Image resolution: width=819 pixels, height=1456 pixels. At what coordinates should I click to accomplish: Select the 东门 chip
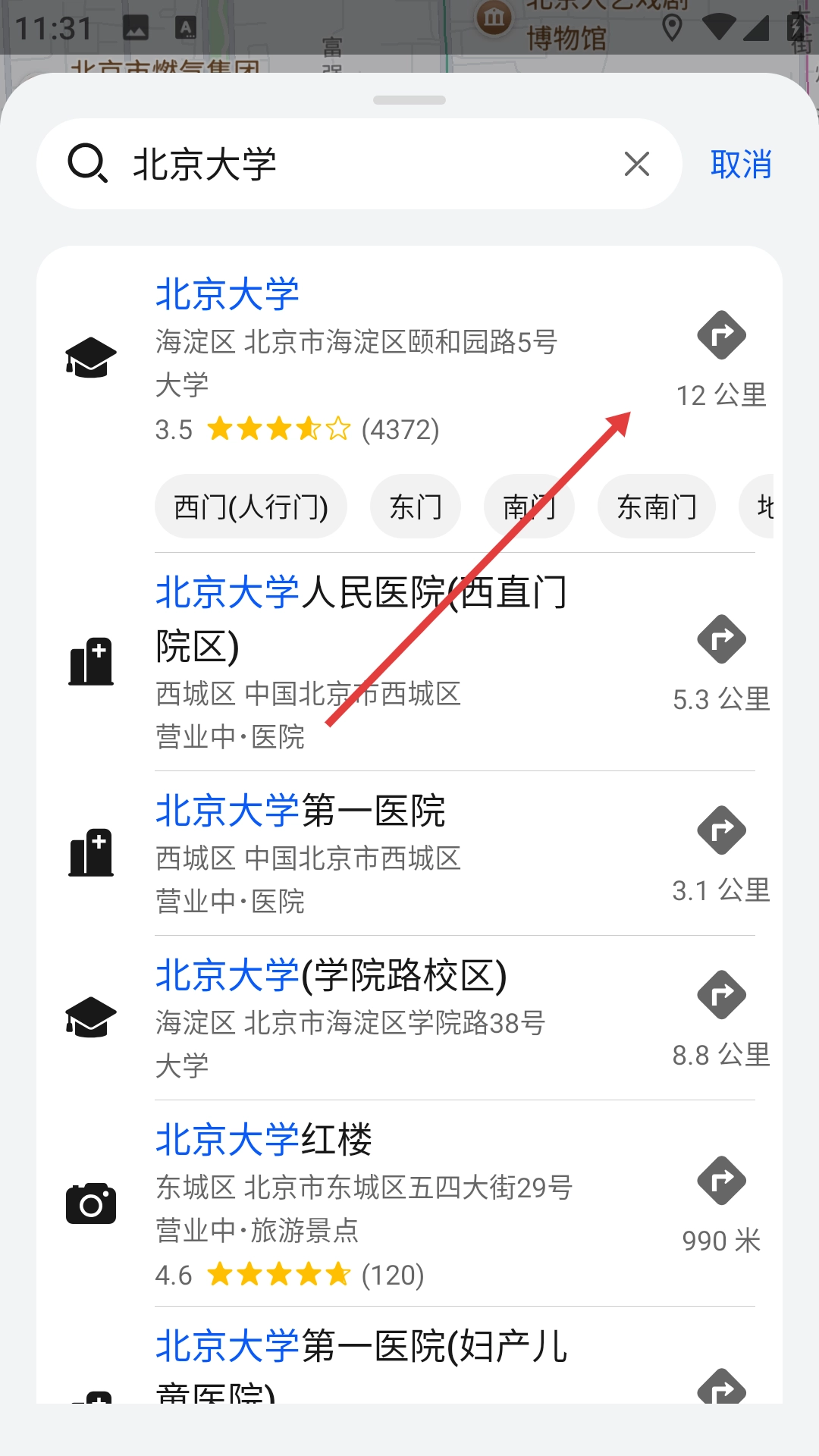click(415, 507)
